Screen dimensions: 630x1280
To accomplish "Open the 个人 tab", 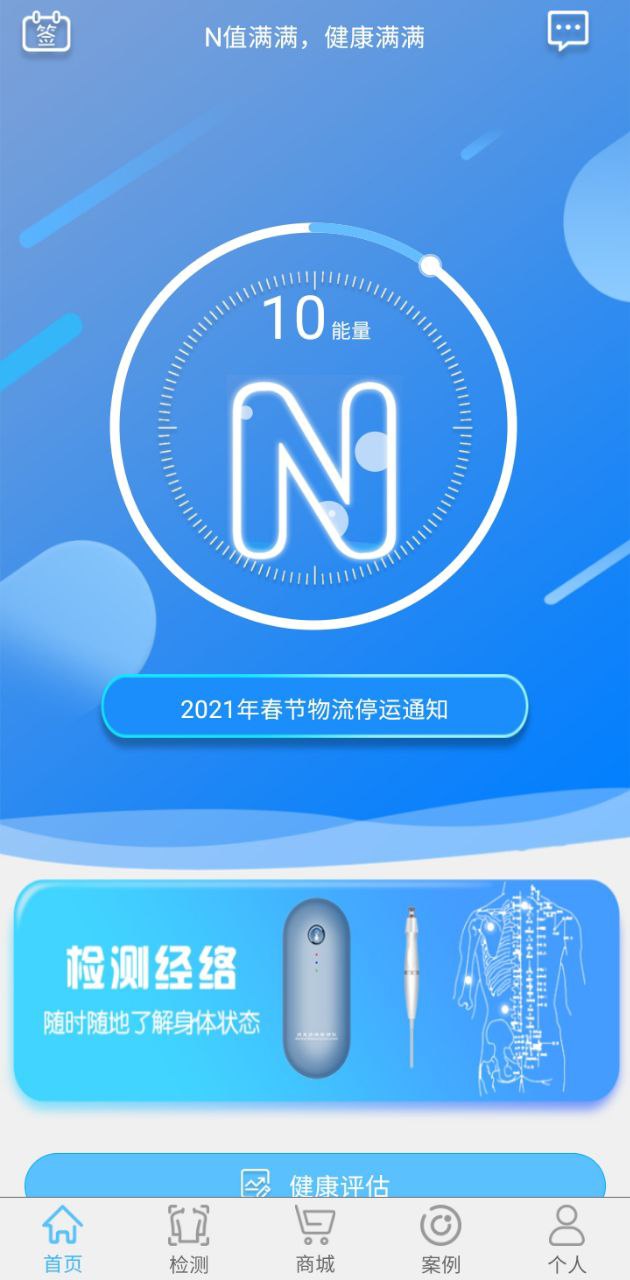I will coord(566,1240).
